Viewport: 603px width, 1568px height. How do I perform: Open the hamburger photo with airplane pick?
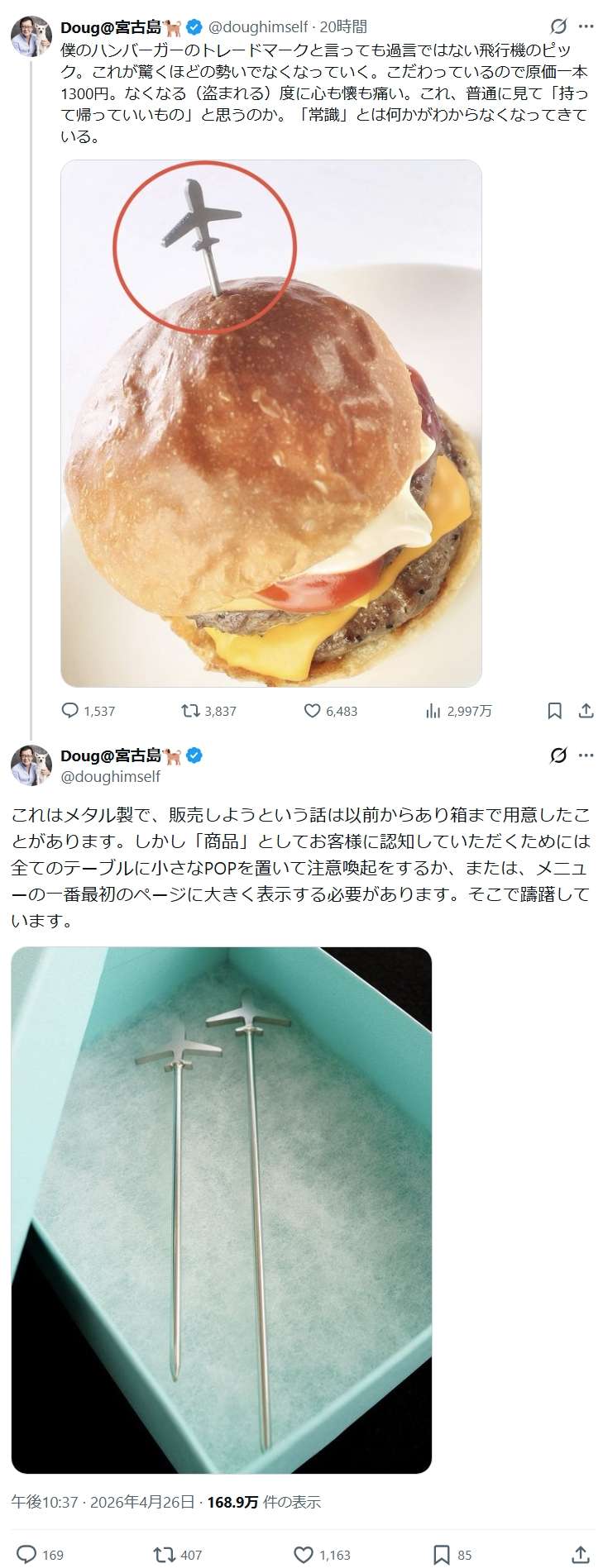[x=271, y=423]
